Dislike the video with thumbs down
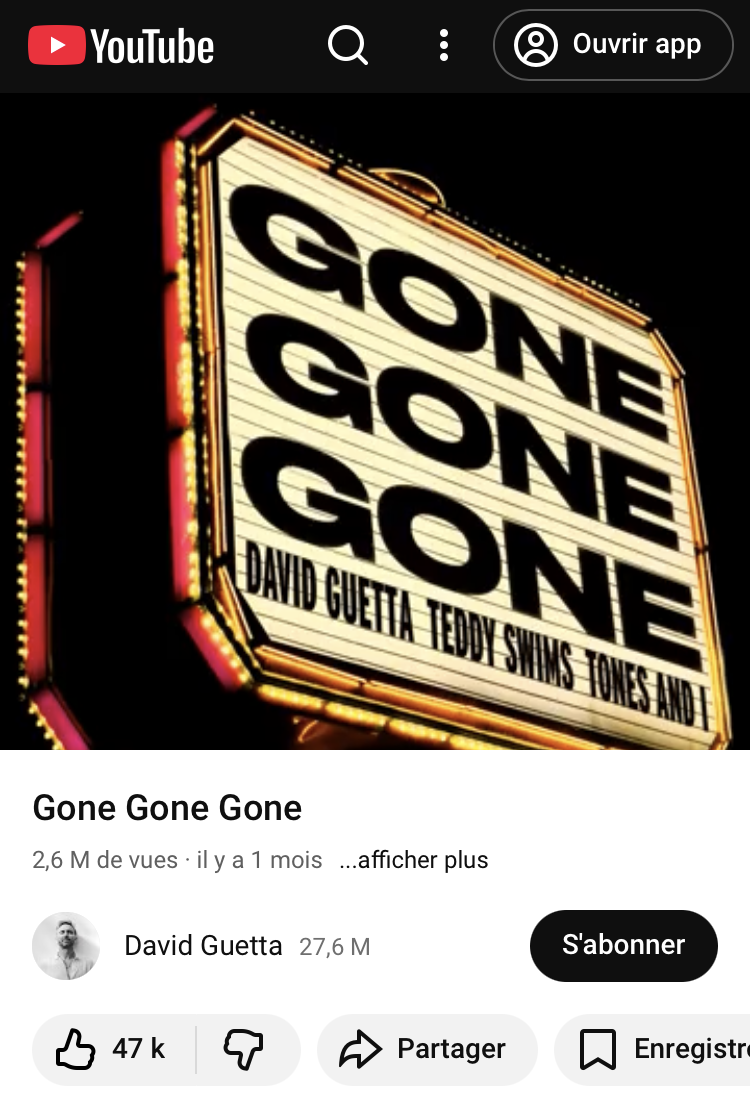 pos(244,1049)
